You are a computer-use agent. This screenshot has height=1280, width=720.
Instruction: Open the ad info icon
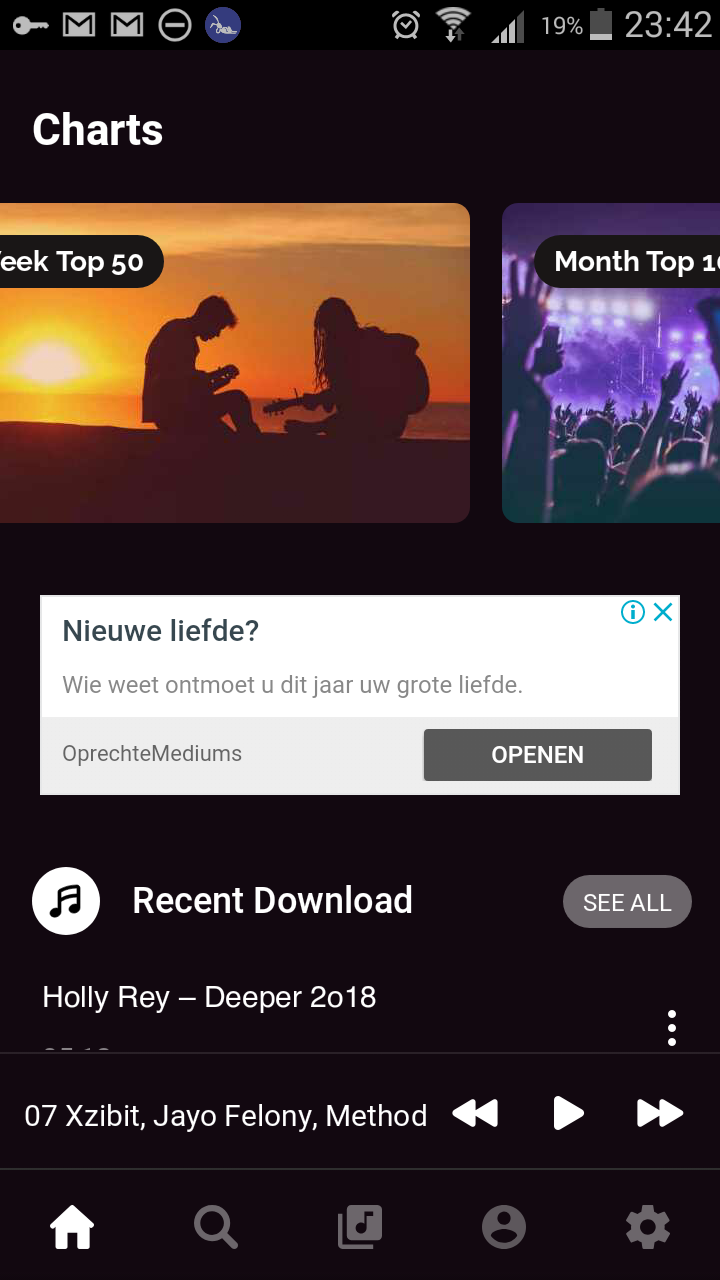(x=633, y=612)
